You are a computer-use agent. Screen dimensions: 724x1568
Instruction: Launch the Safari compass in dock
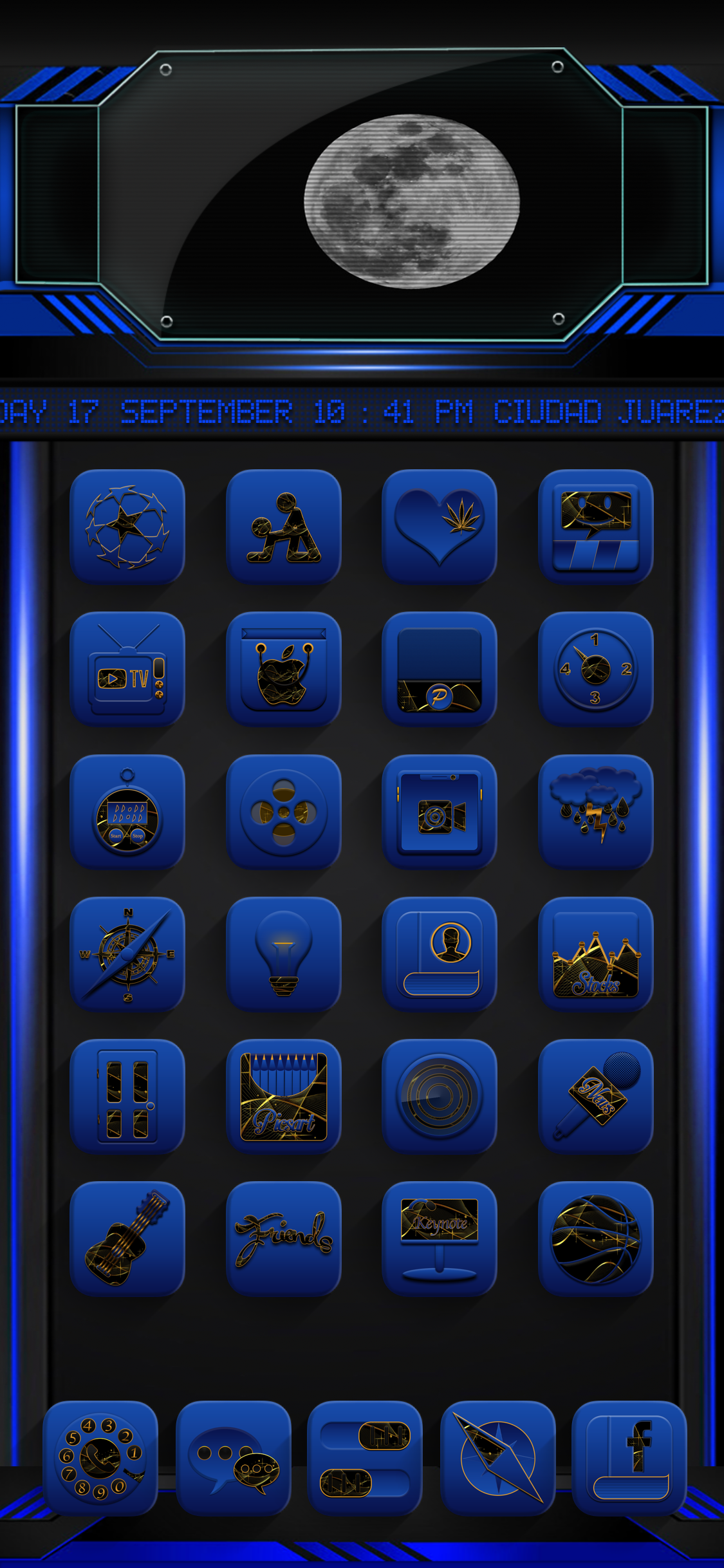[x=497, y=1457]
